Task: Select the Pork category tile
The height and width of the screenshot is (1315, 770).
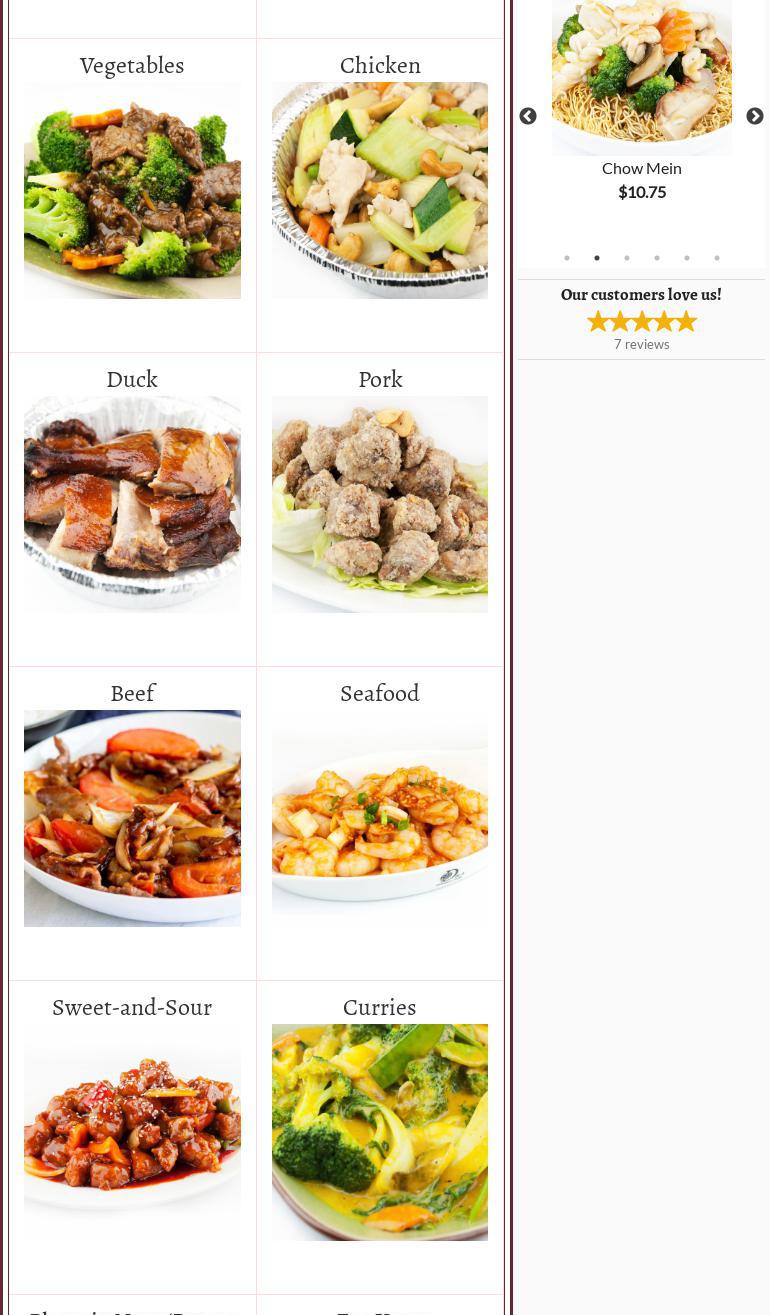Action: 380,504
